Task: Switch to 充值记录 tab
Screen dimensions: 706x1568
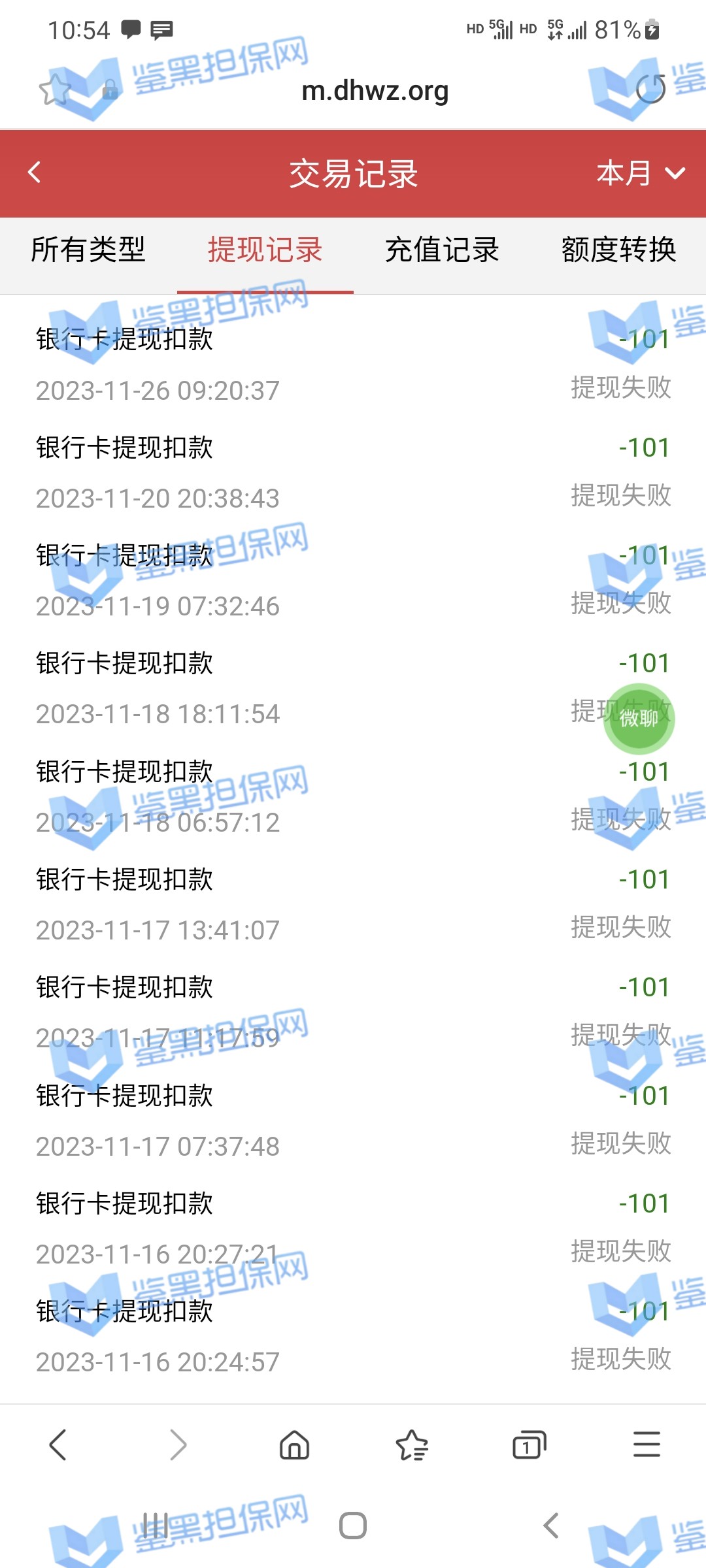Action: coord(442,250)
